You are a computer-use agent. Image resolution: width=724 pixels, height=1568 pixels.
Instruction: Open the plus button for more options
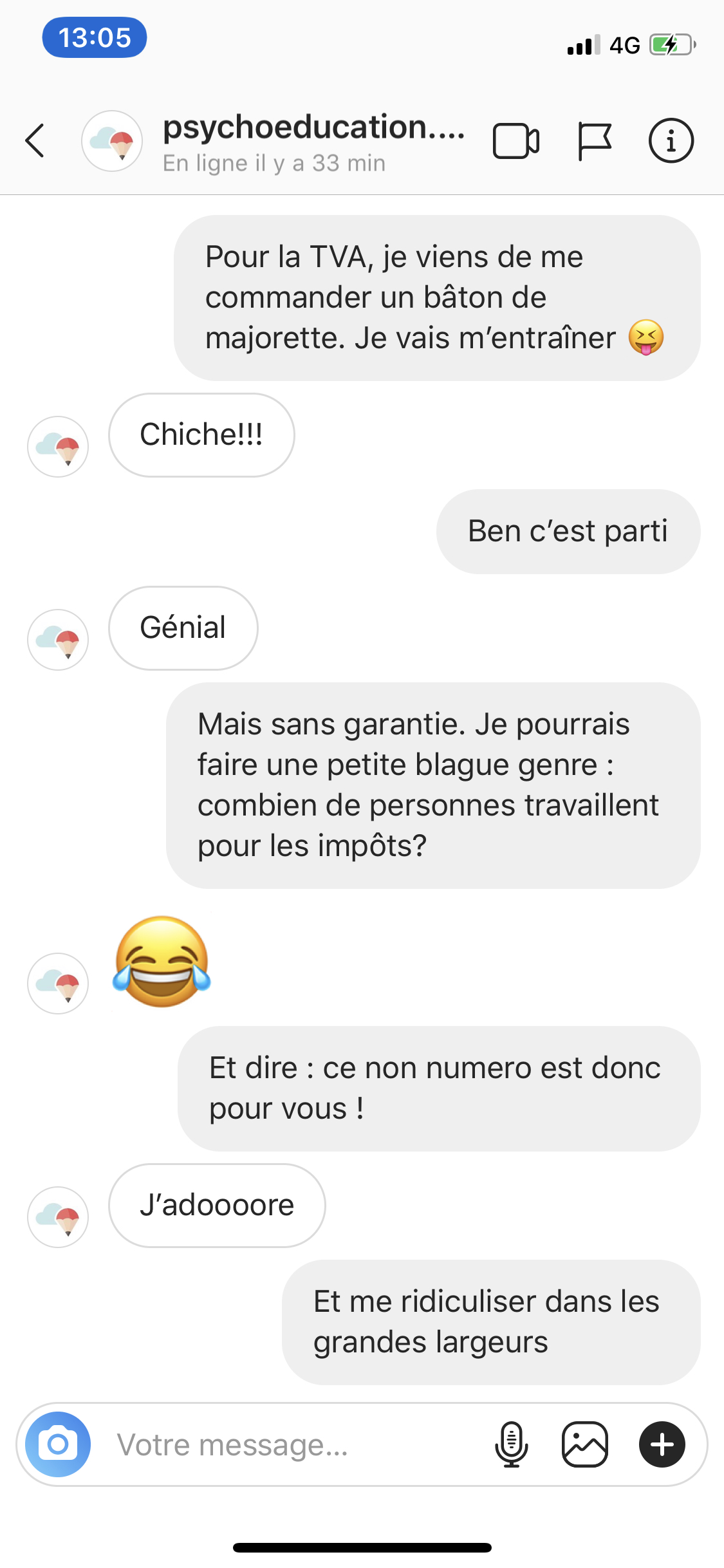click(662, 1444)
